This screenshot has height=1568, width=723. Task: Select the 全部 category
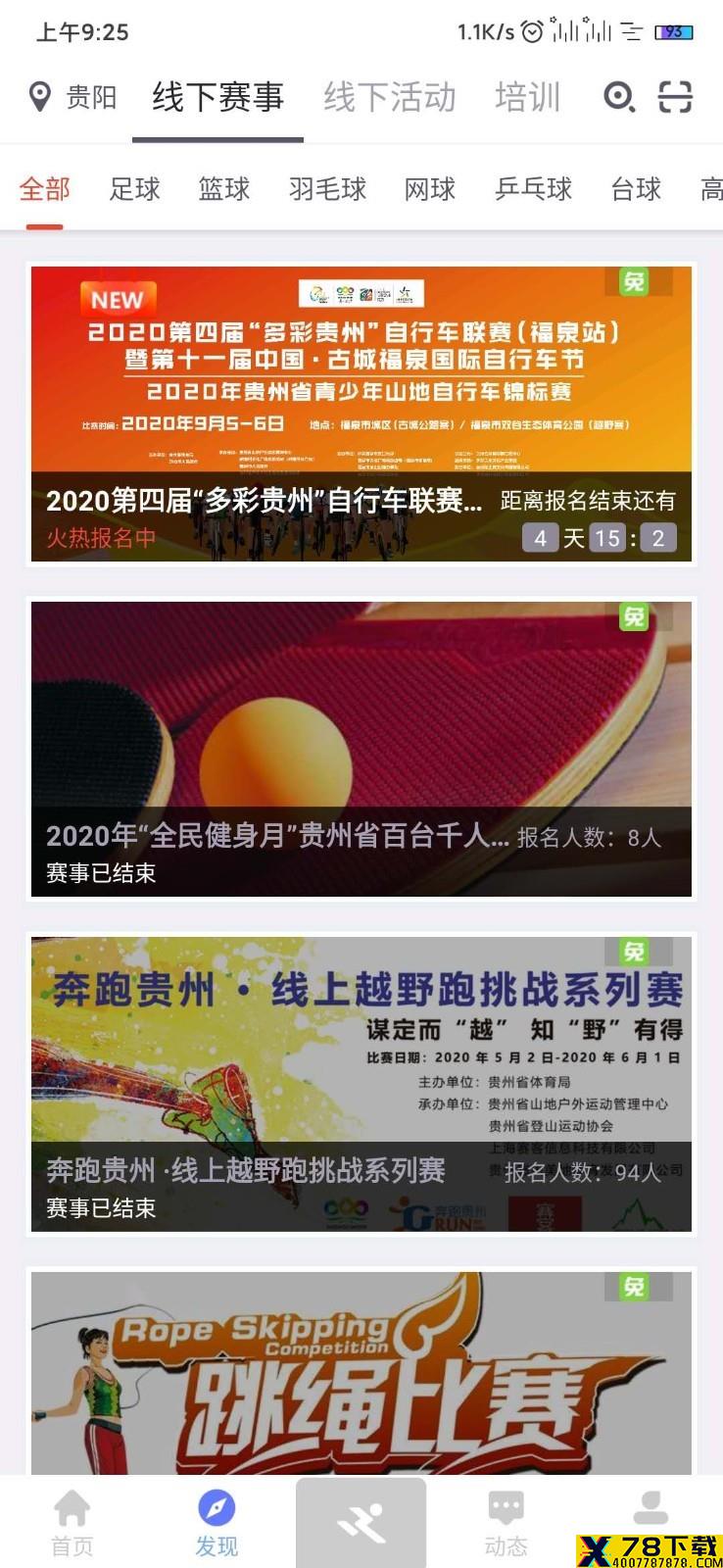pos(45,188)
